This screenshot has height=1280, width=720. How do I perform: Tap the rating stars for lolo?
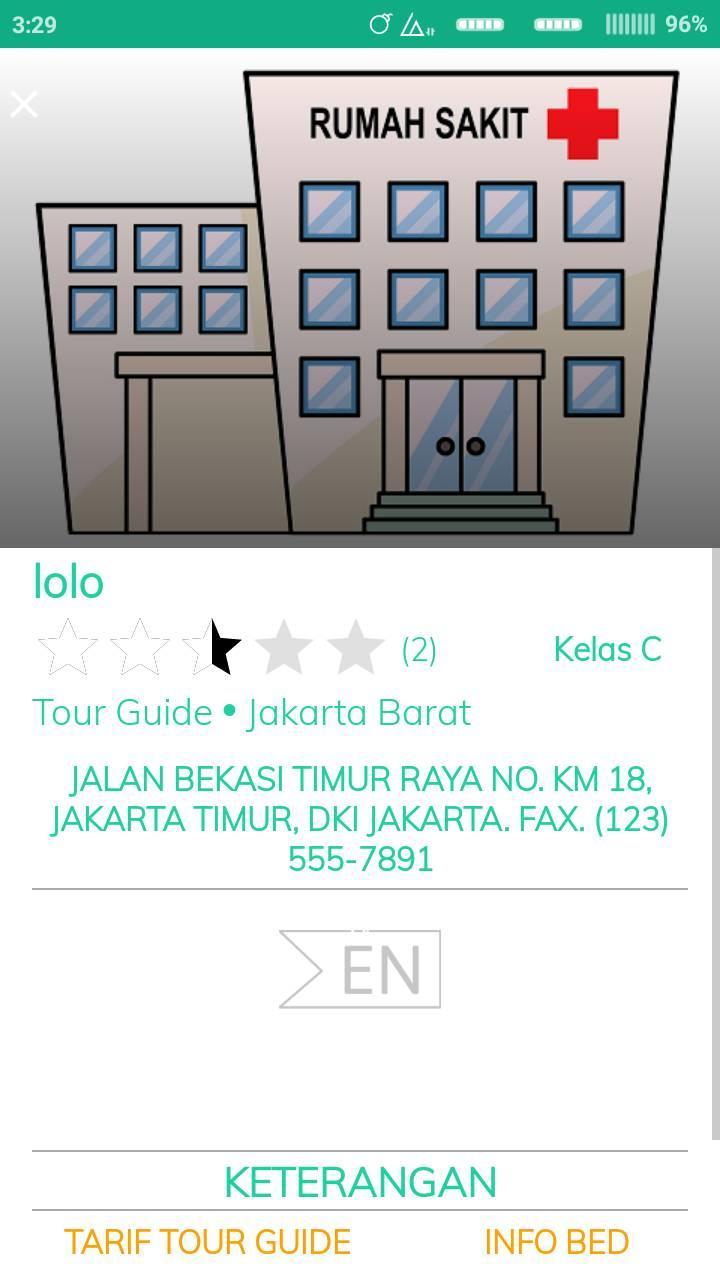click(211, 648)
